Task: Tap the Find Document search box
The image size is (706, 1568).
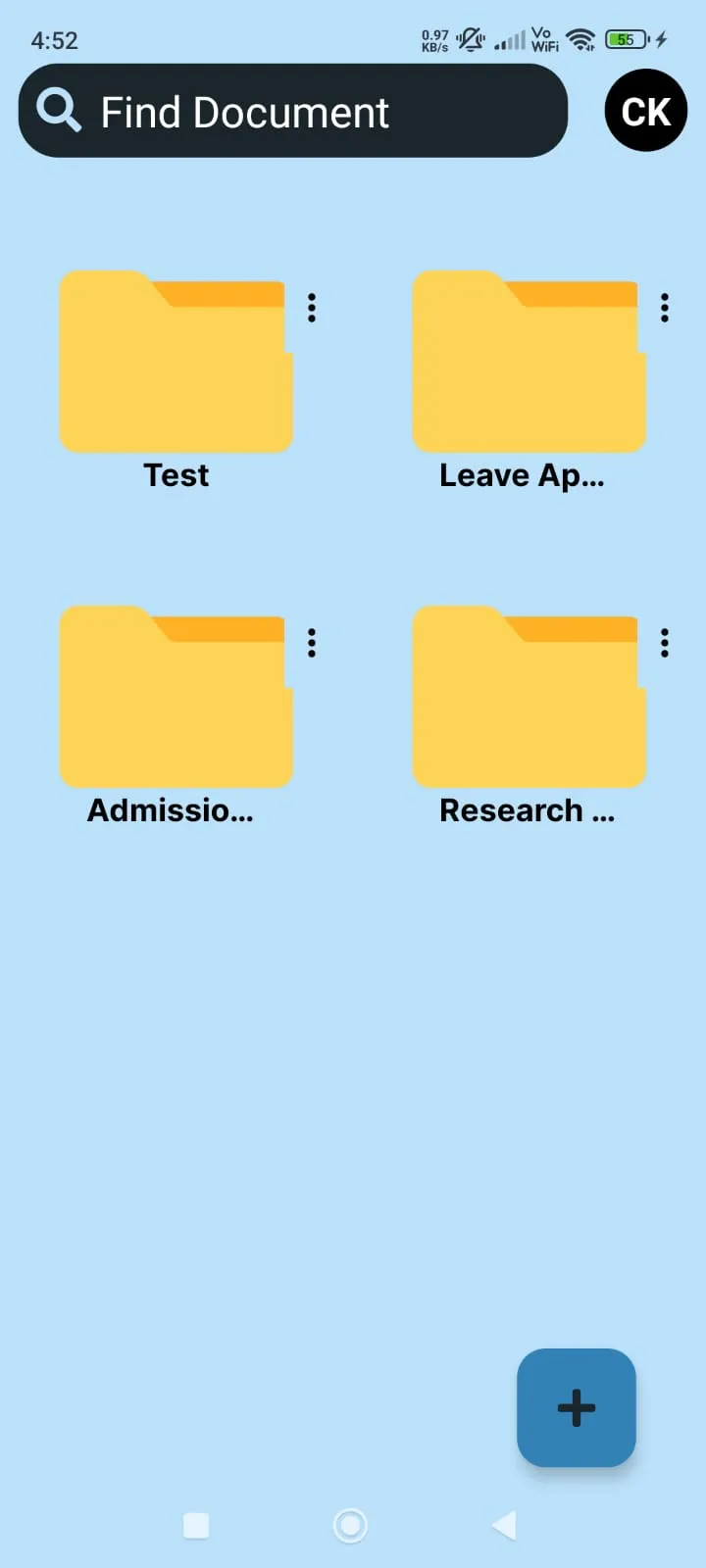Action: (x=292, y=112)
